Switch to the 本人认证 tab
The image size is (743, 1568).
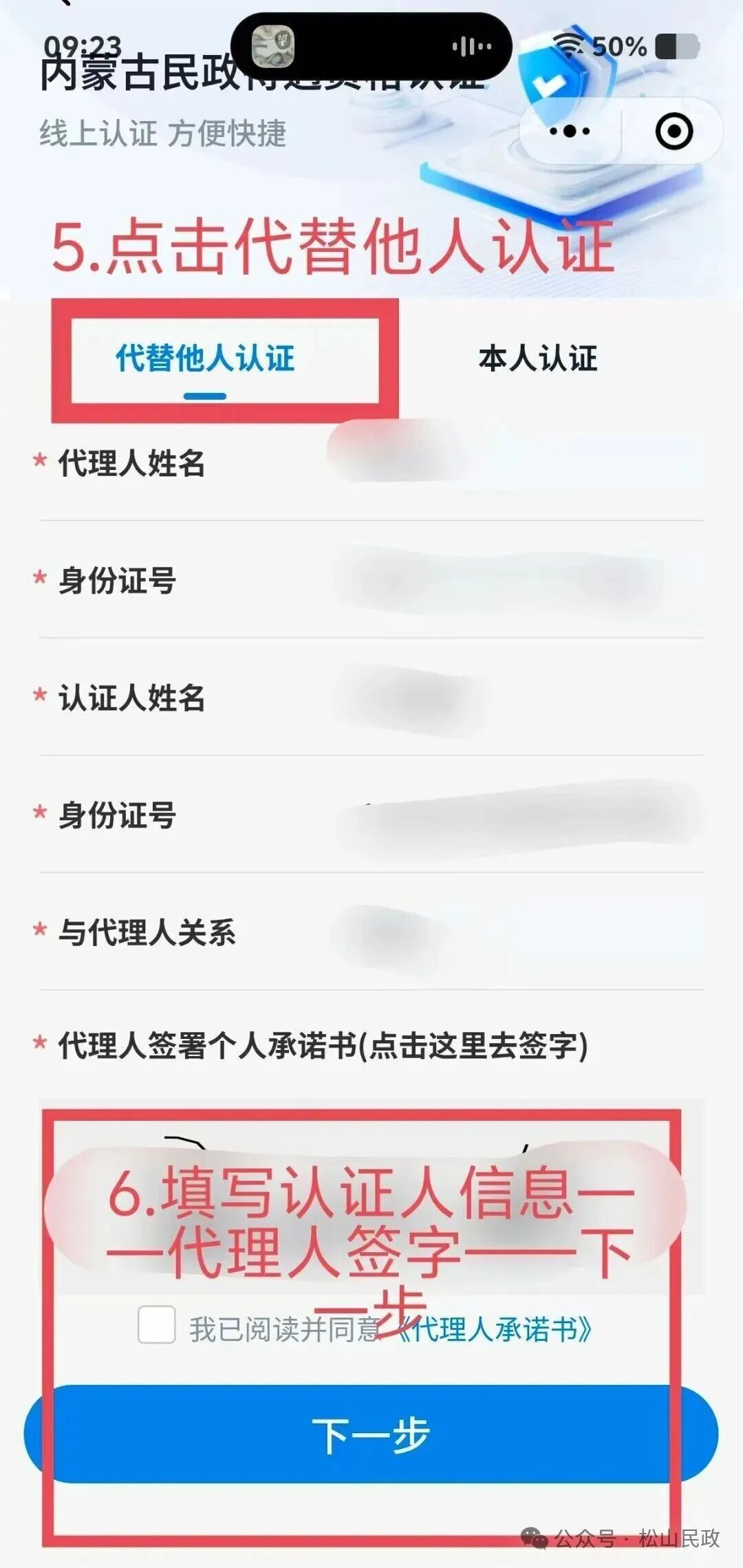click(537, 358)
